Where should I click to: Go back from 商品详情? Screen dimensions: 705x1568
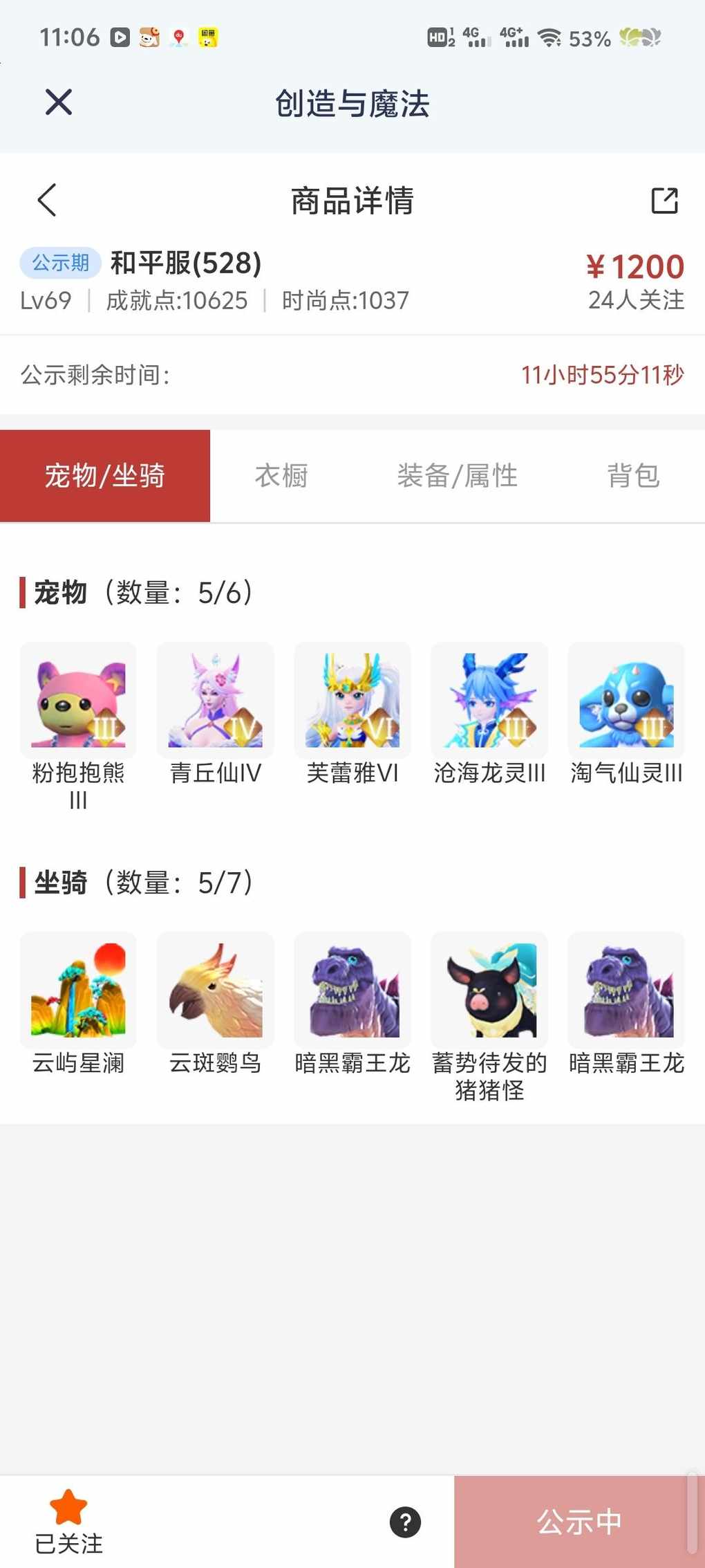(x=47, y=201)
